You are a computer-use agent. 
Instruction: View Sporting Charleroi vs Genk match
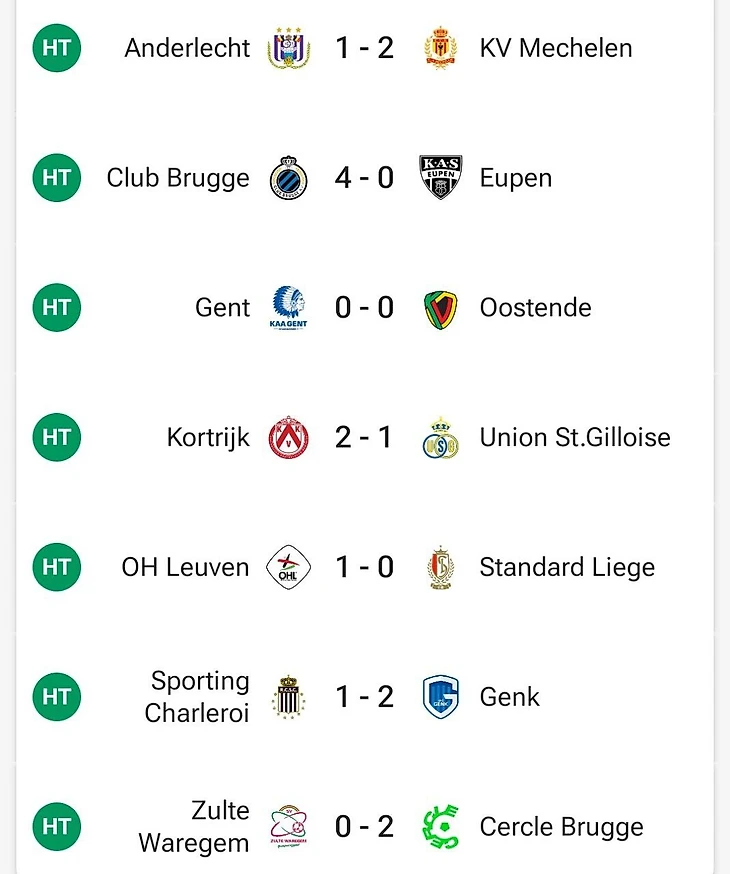pyautogui.click(x=364, y=697)
